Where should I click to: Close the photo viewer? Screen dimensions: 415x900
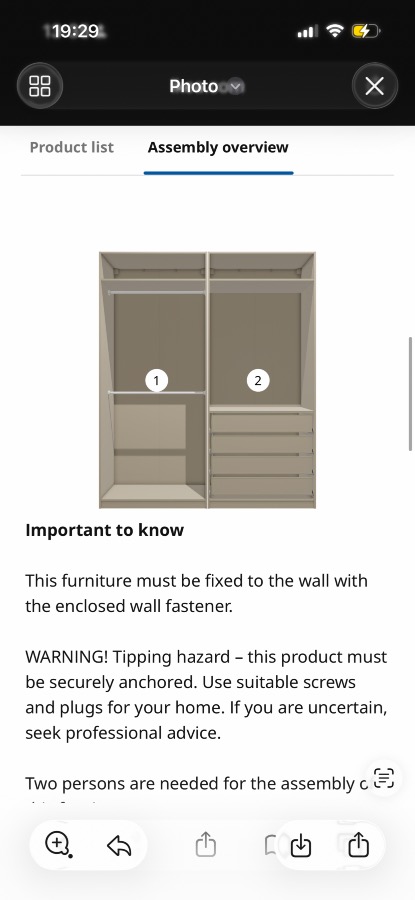pyautogui.click(x=375, y=86)
